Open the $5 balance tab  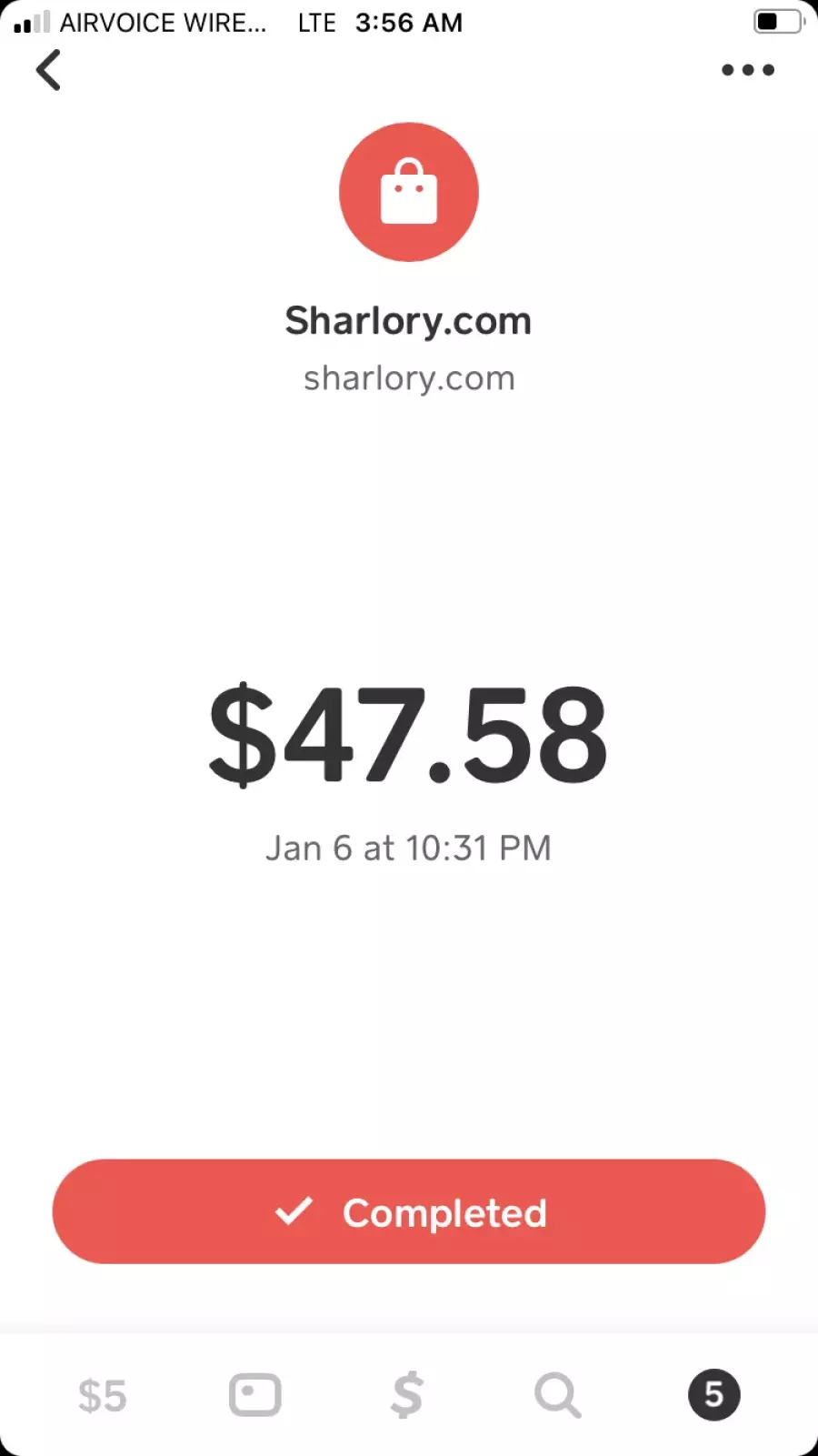click(102, 1395)
